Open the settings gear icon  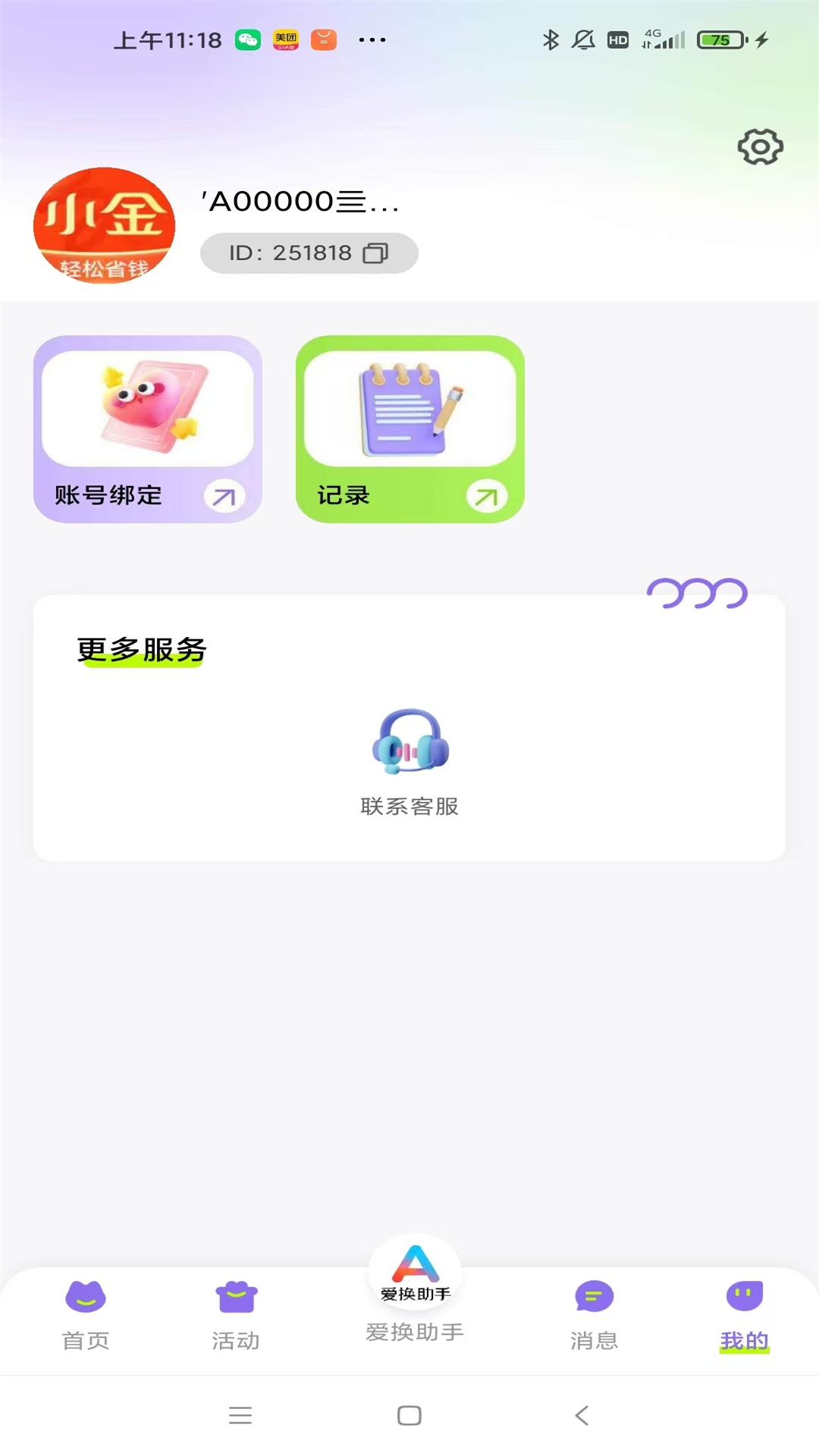pyautogui.click(x=760, y=147)
